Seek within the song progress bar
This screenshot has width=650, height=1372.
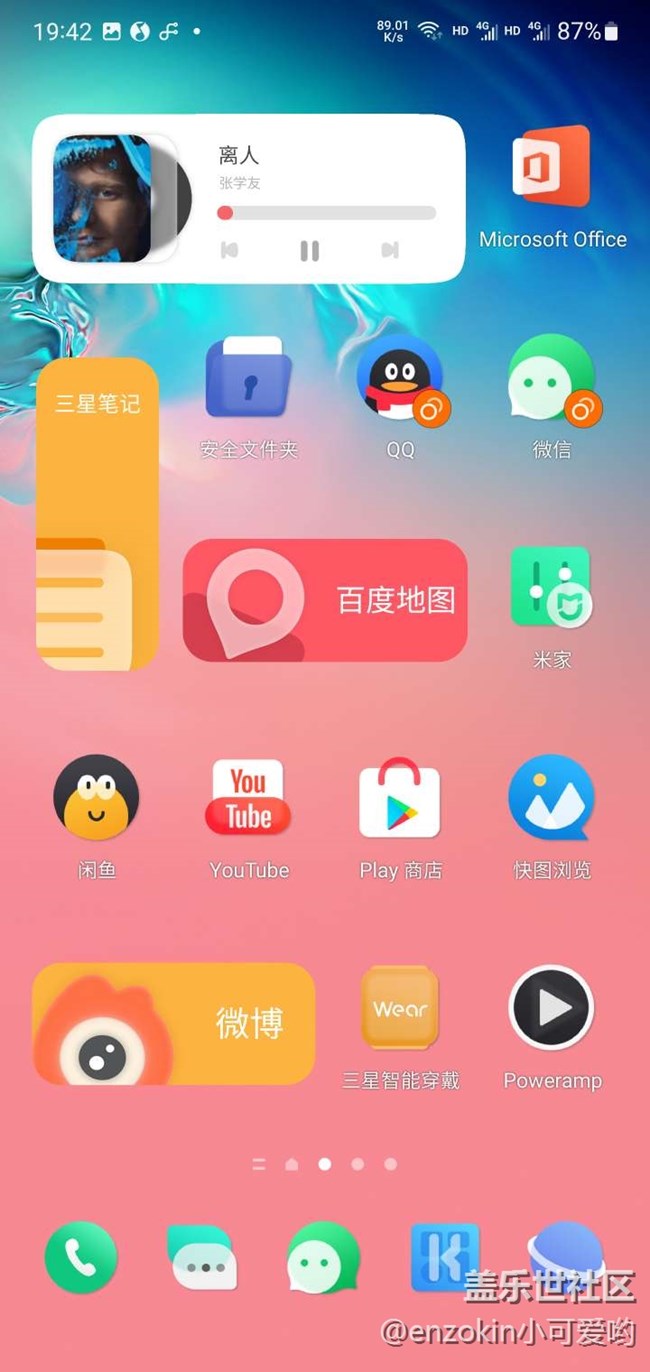point(327,213)
